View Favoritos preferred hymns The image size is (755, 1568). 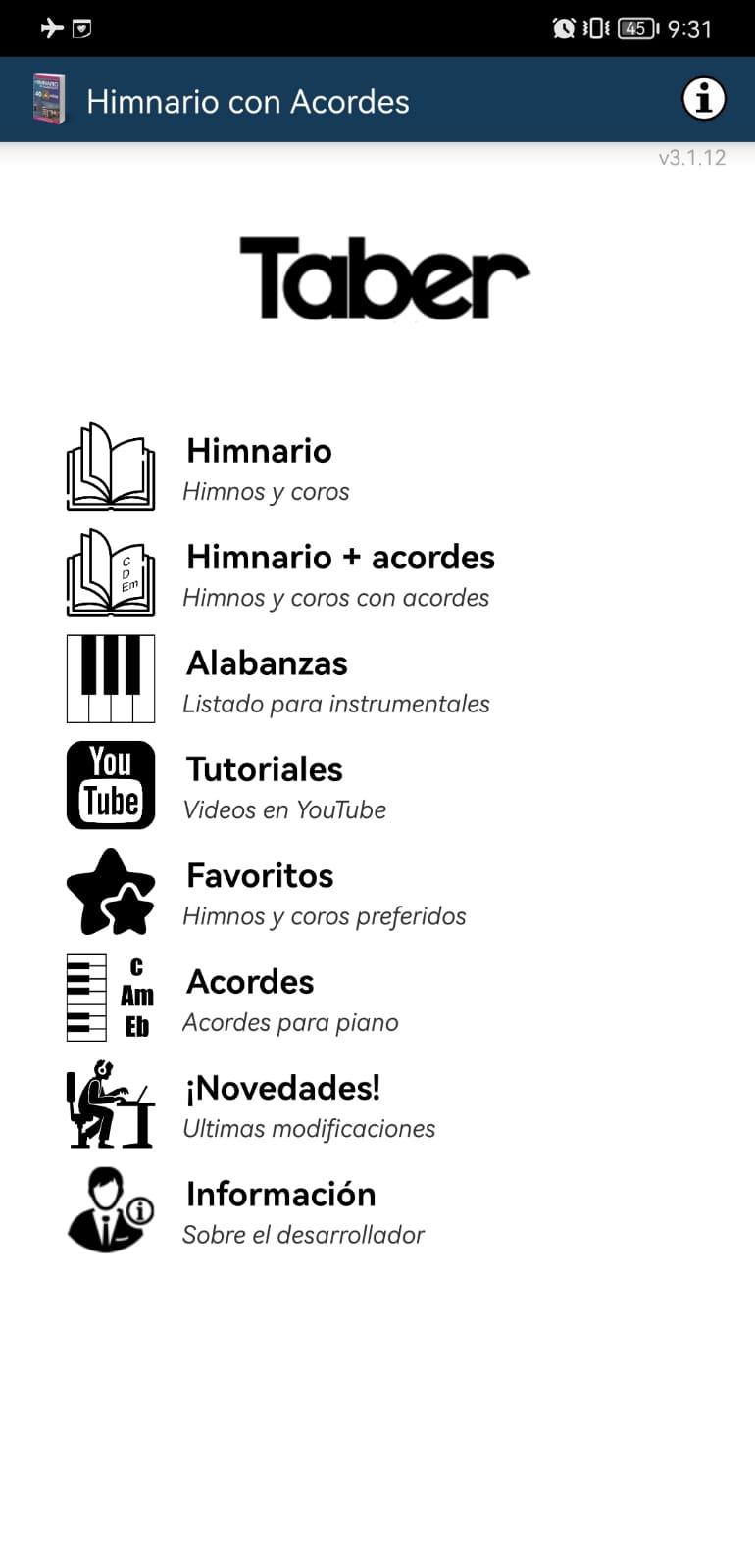click(x=377, y=892)
